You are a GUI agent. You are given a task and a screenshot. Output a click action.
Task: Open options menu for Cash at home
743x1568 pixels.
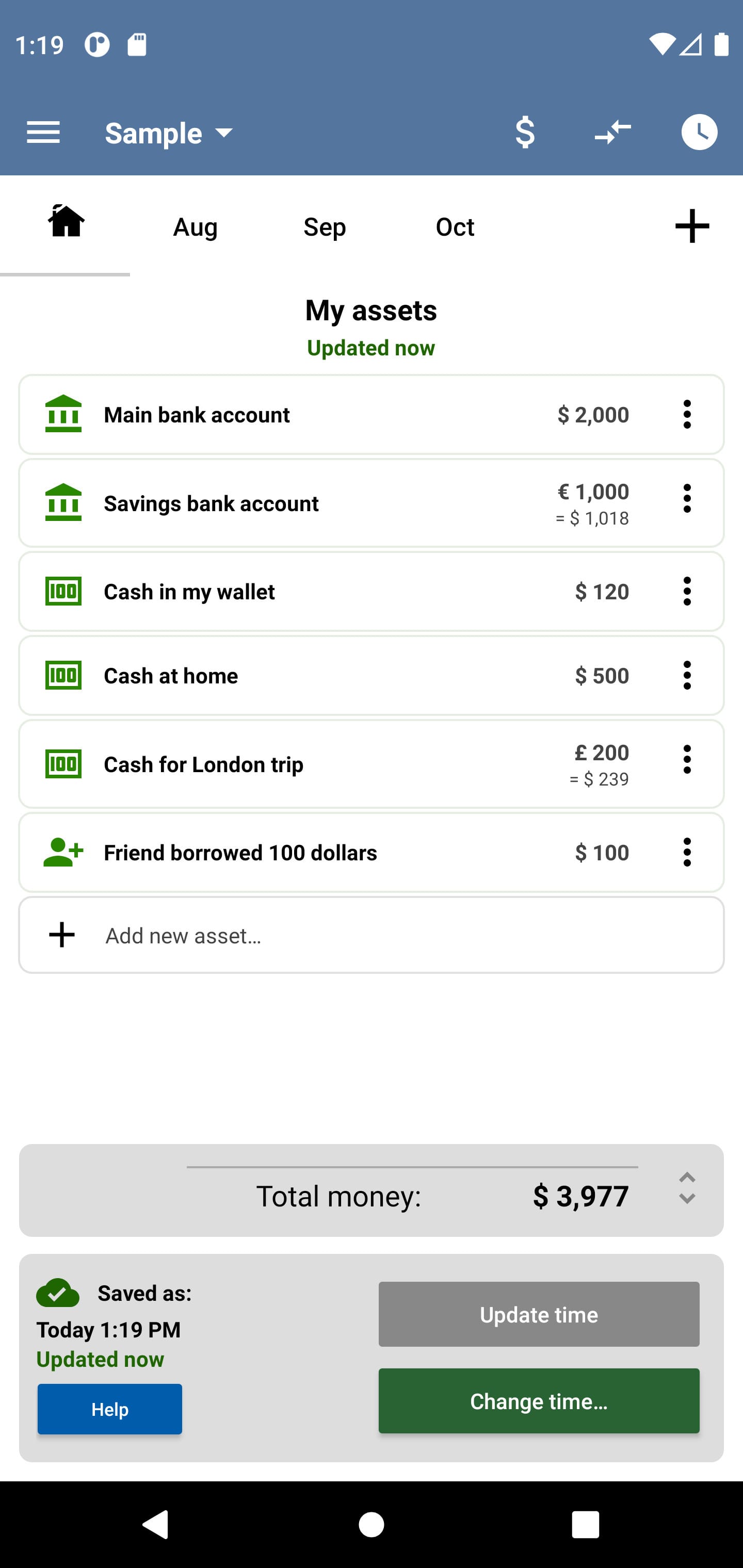(687, 676)
